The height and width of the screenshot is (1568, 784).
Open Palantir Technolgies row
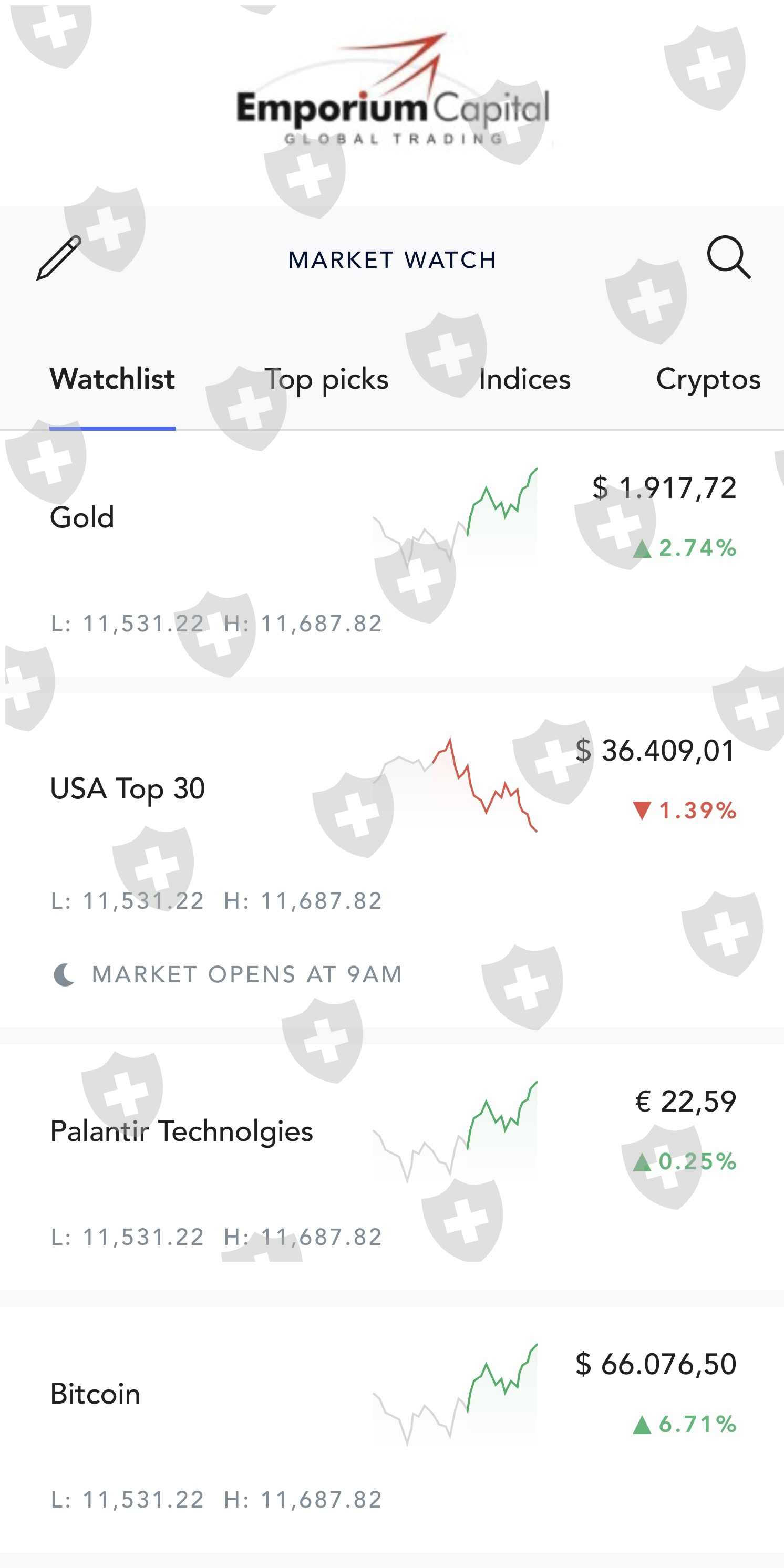[x=181, y=1131]
